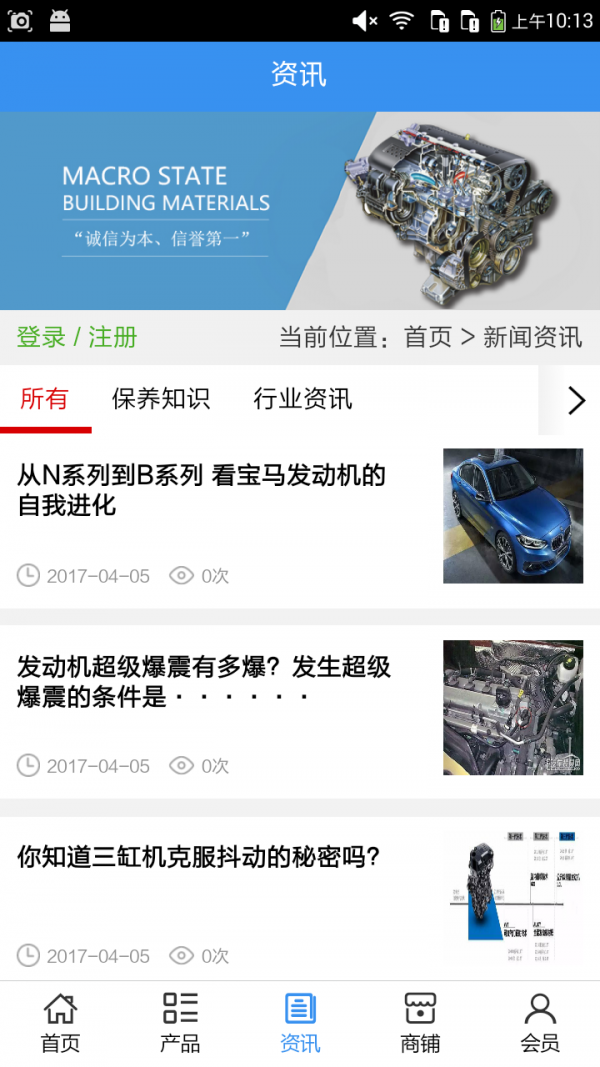This screenshot has width=600, height=1067.
Task: Read the article about 三缸机克服抖动的秘密
Action: (199, 857)
